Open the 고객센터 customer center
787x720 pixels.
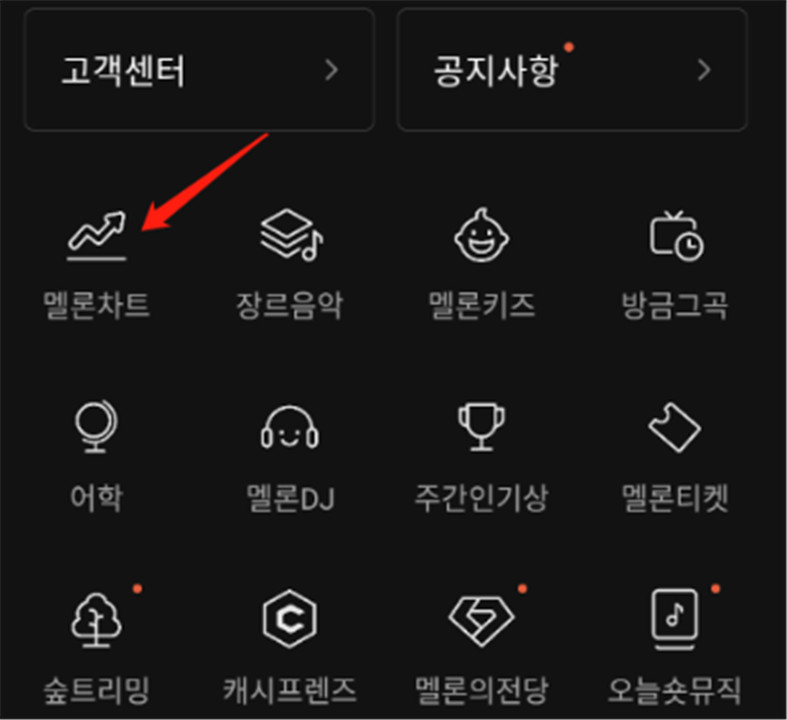point(198,70)
